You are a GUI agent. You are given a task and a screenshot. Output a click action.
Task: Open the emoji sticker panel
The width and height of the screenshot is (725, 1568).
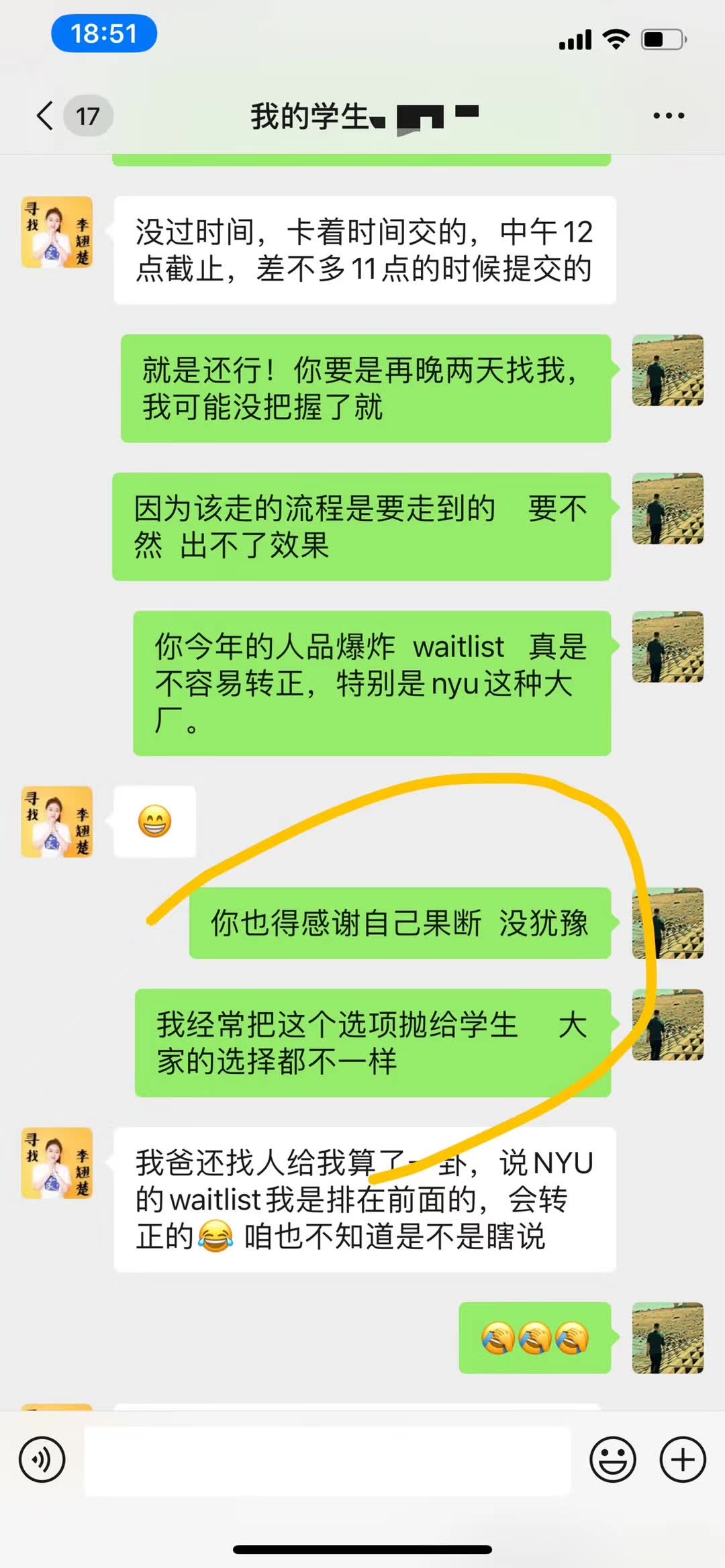click(612, 1459)
